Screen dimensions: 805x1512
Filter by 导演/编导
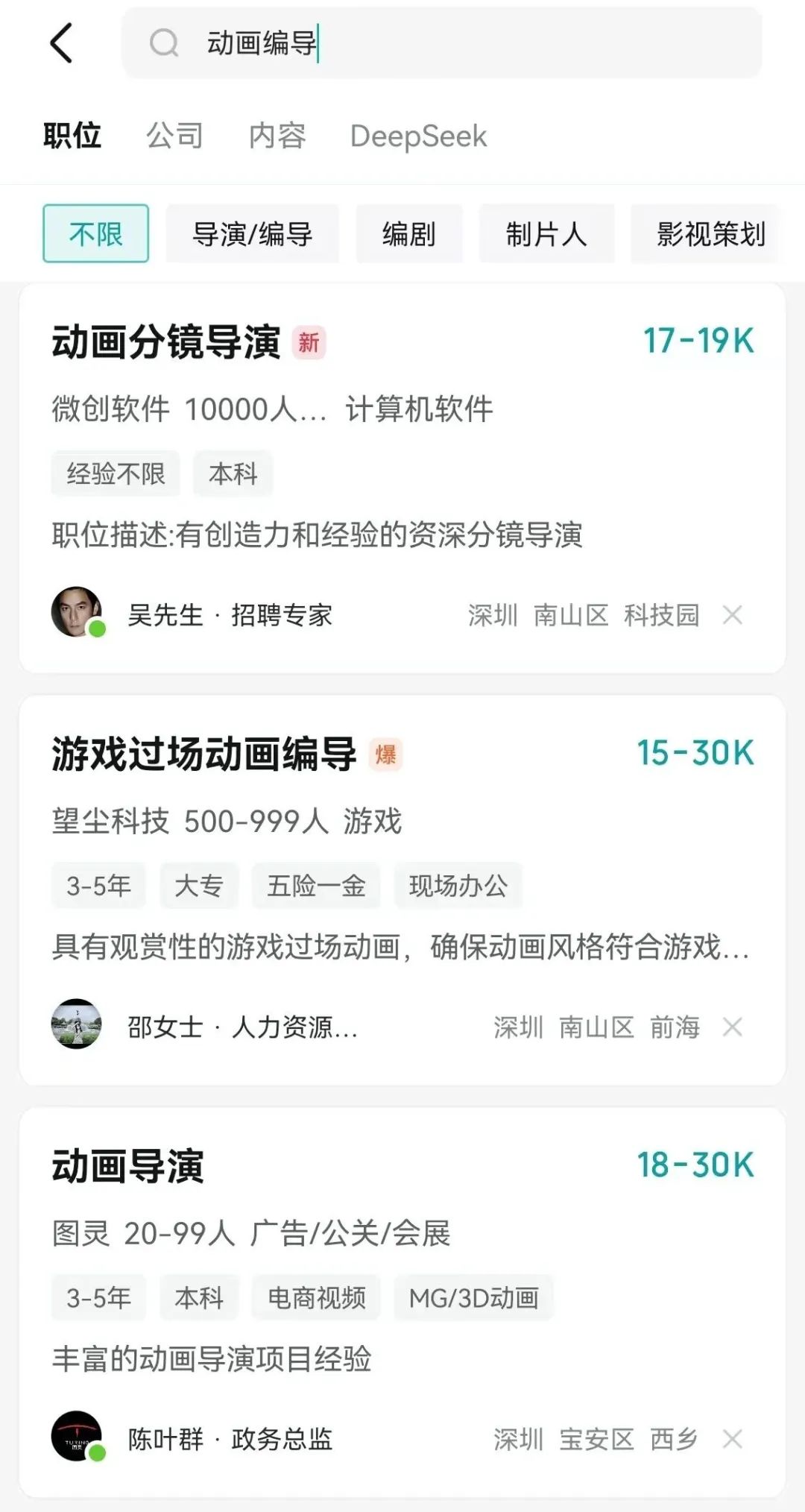pyautogui.click(x=252, y=234)
